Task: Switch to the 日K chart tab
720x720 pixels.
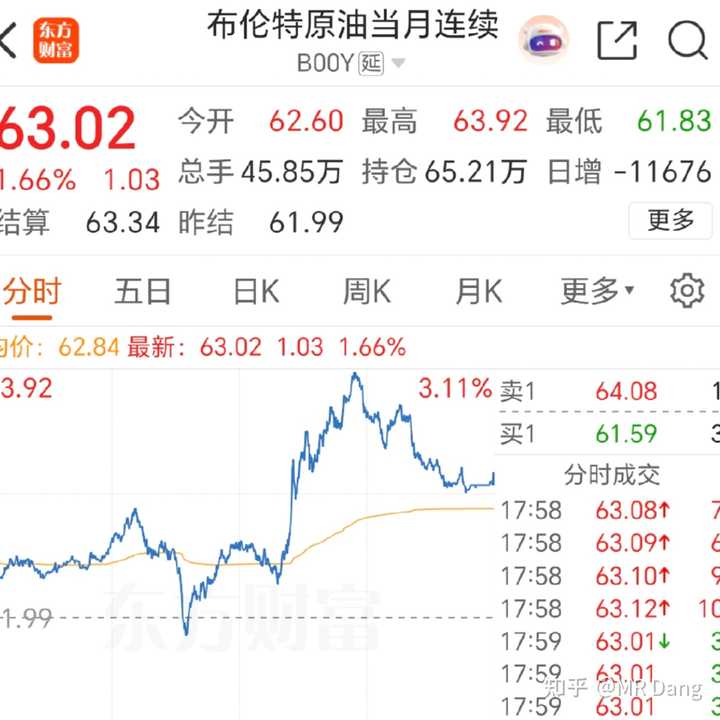Action: tap(255, 291)
